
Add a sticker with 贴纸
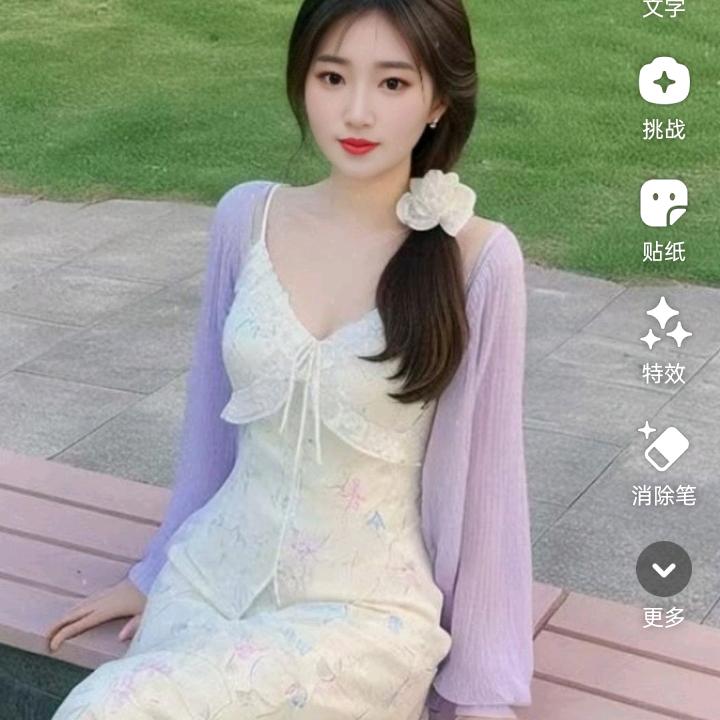click(x=664, y=205)
